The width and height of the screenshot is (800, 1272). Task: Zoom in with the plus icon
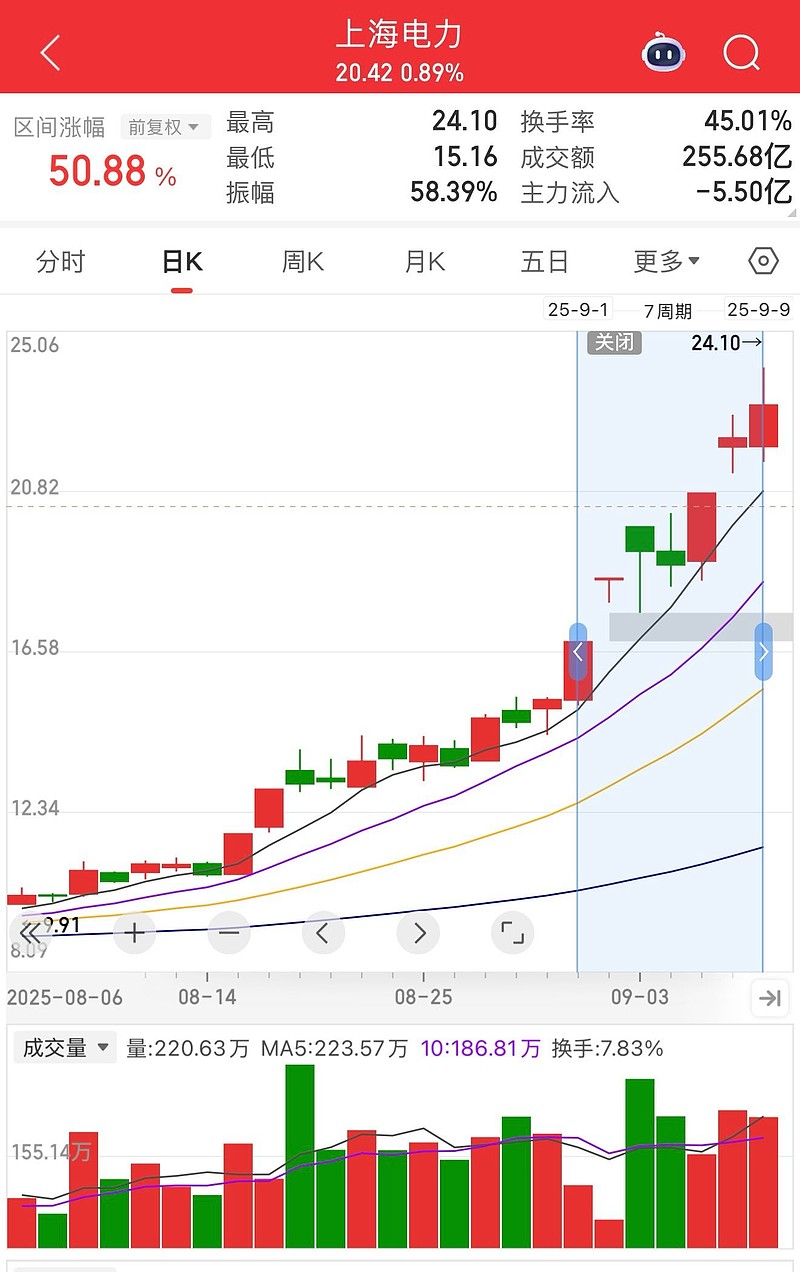click(x=134, y=932)
